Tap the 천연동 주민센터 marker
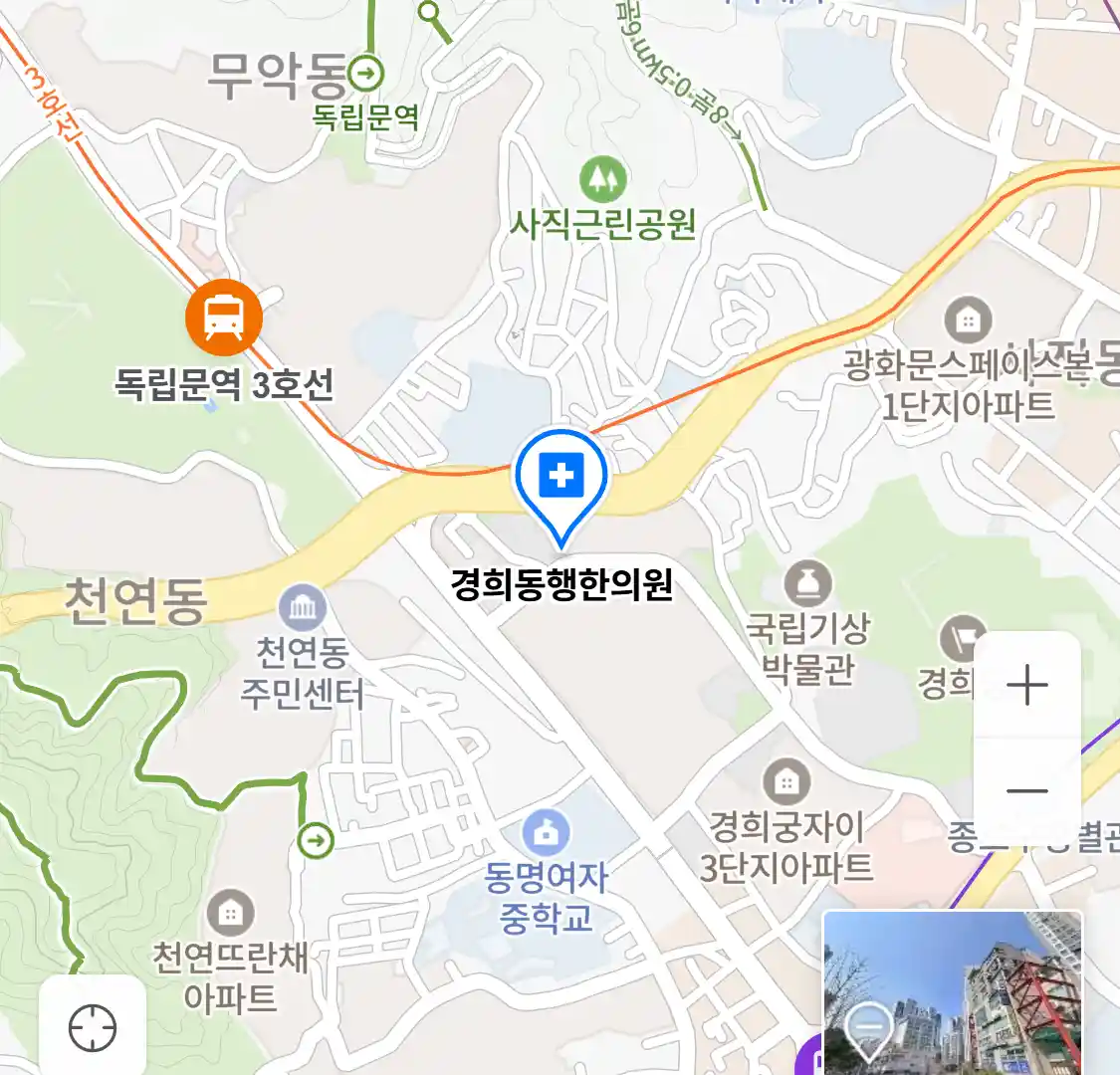Image resolution: width=1120 pixels, height=1075 pixels. tap(303, 609)
